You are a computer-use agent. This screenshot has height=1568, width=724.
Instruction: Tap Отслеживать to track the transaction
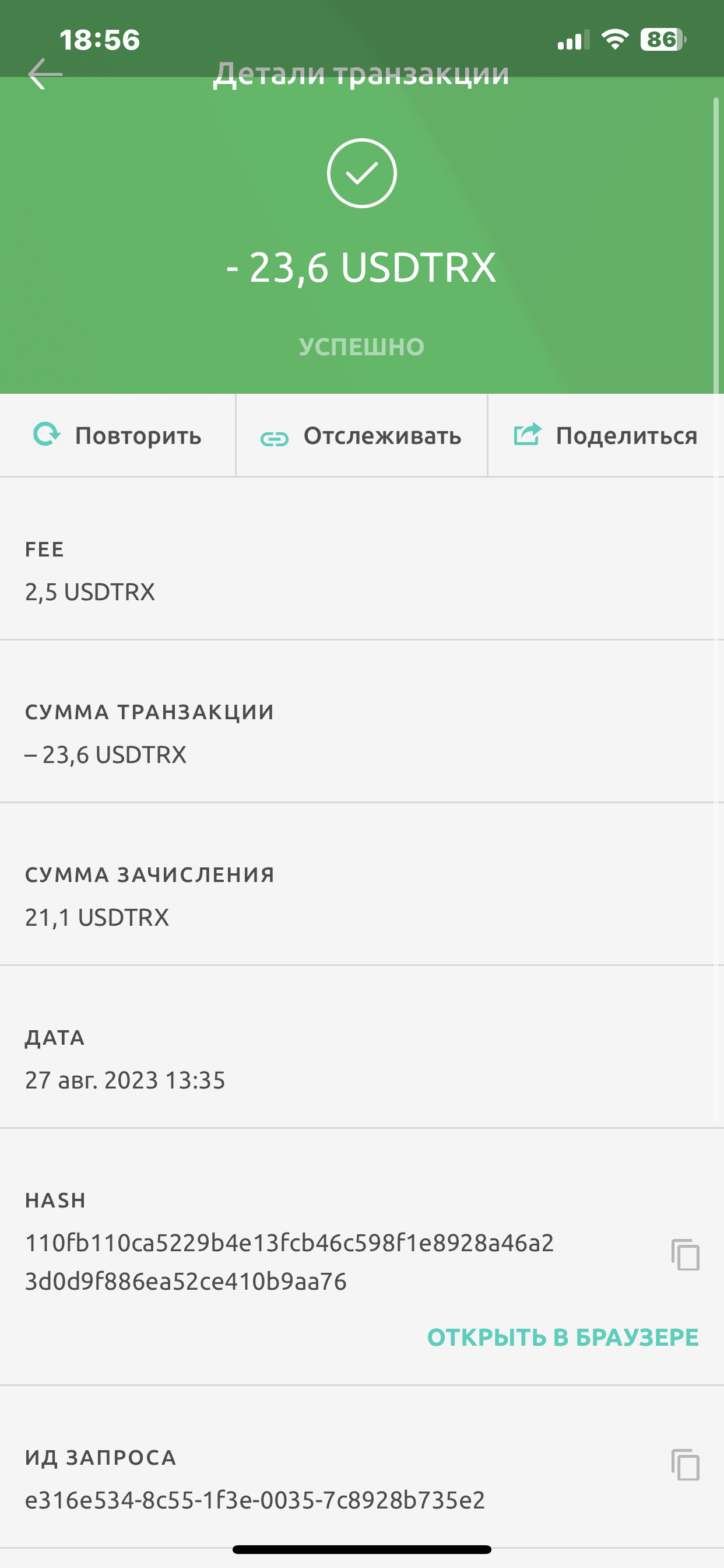click(x=361, y=436)
